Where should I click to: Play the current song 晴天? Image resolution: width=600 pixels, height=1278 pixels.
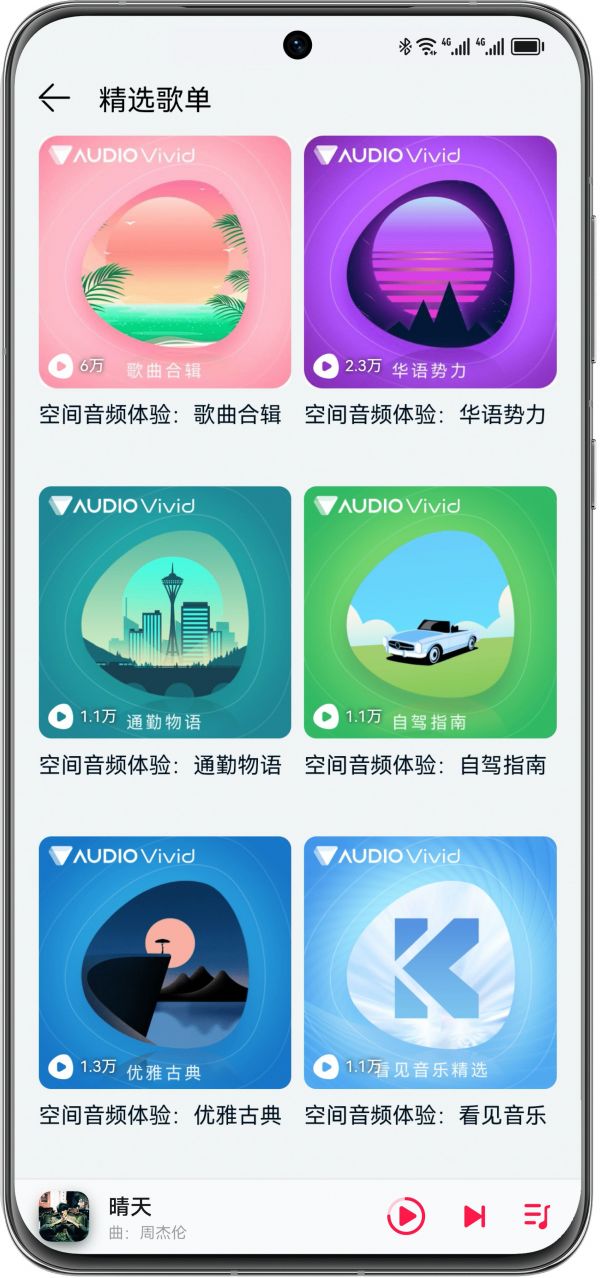pos(406,1216)
